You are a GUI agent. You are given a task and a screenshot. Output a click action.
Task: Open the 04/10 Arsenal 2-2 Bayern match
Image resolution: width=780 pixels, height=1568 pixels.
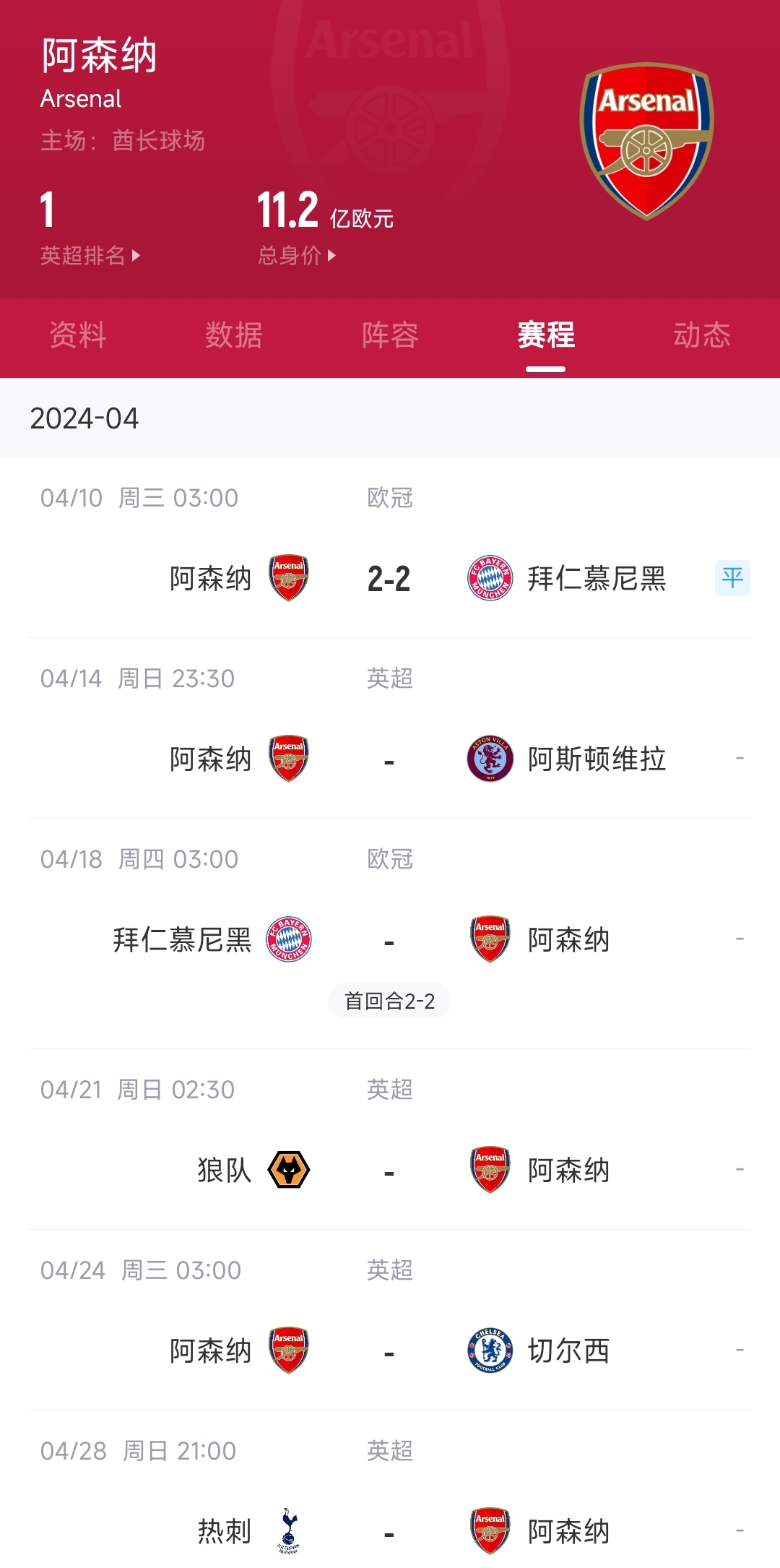389,578
